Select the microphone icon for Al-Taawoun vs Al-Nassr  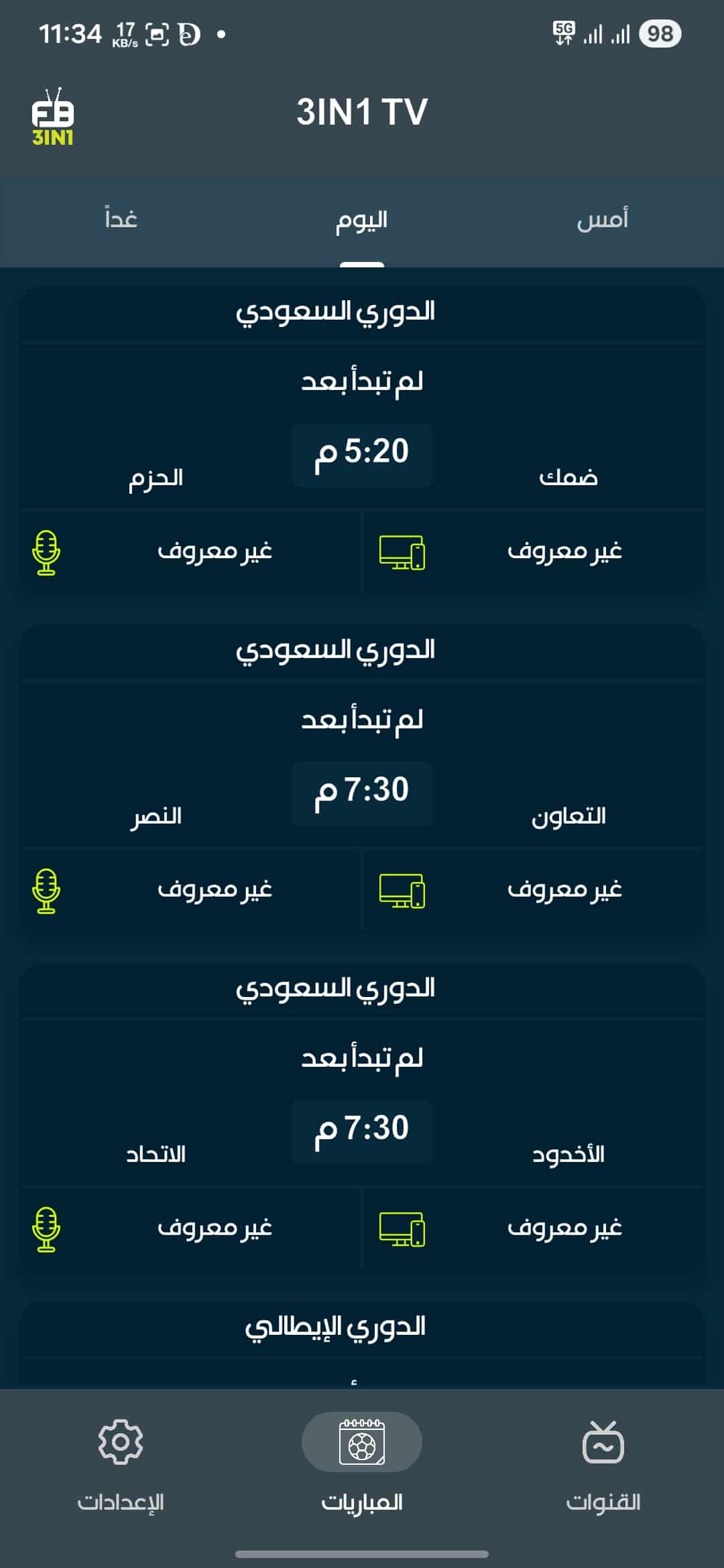46,892
